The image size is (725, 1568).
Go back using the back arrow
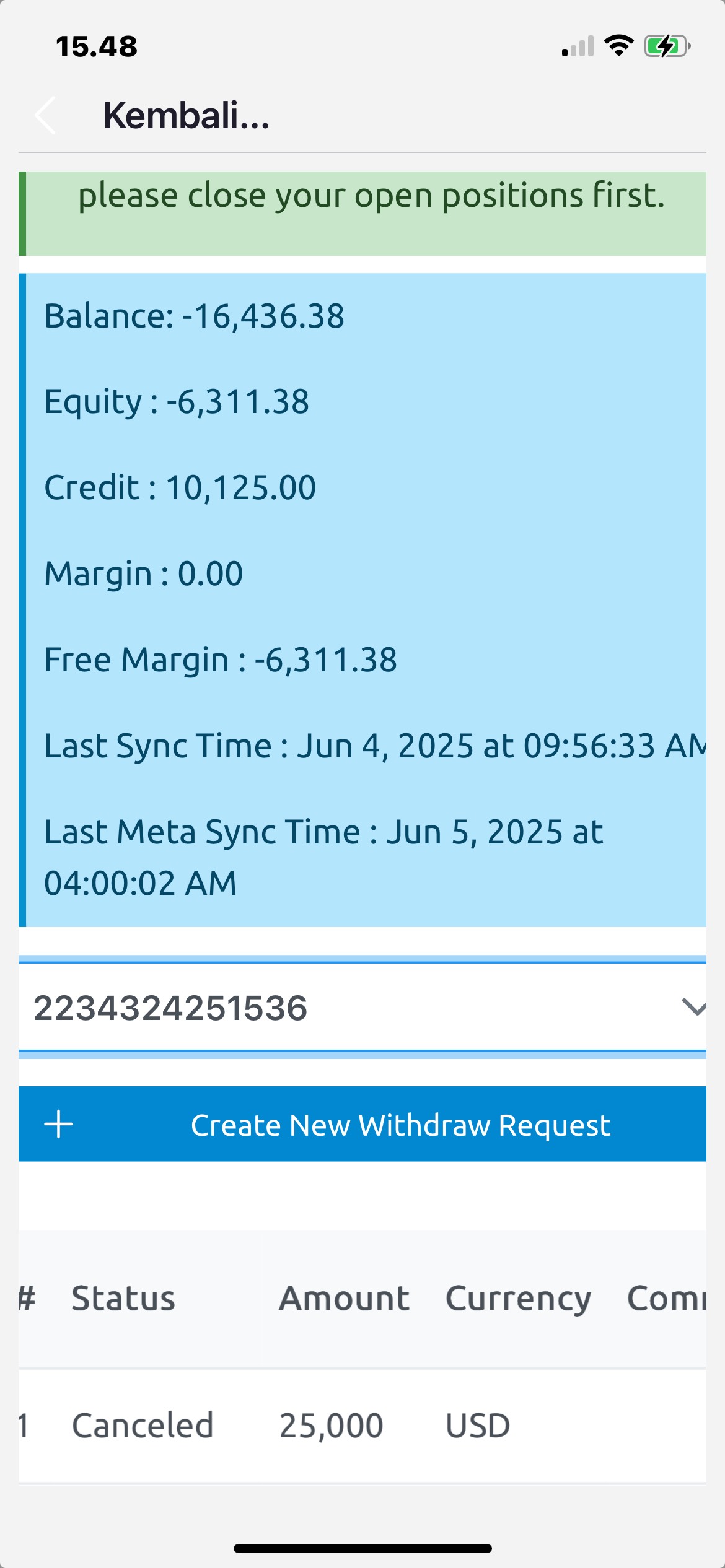pos(45,116)
